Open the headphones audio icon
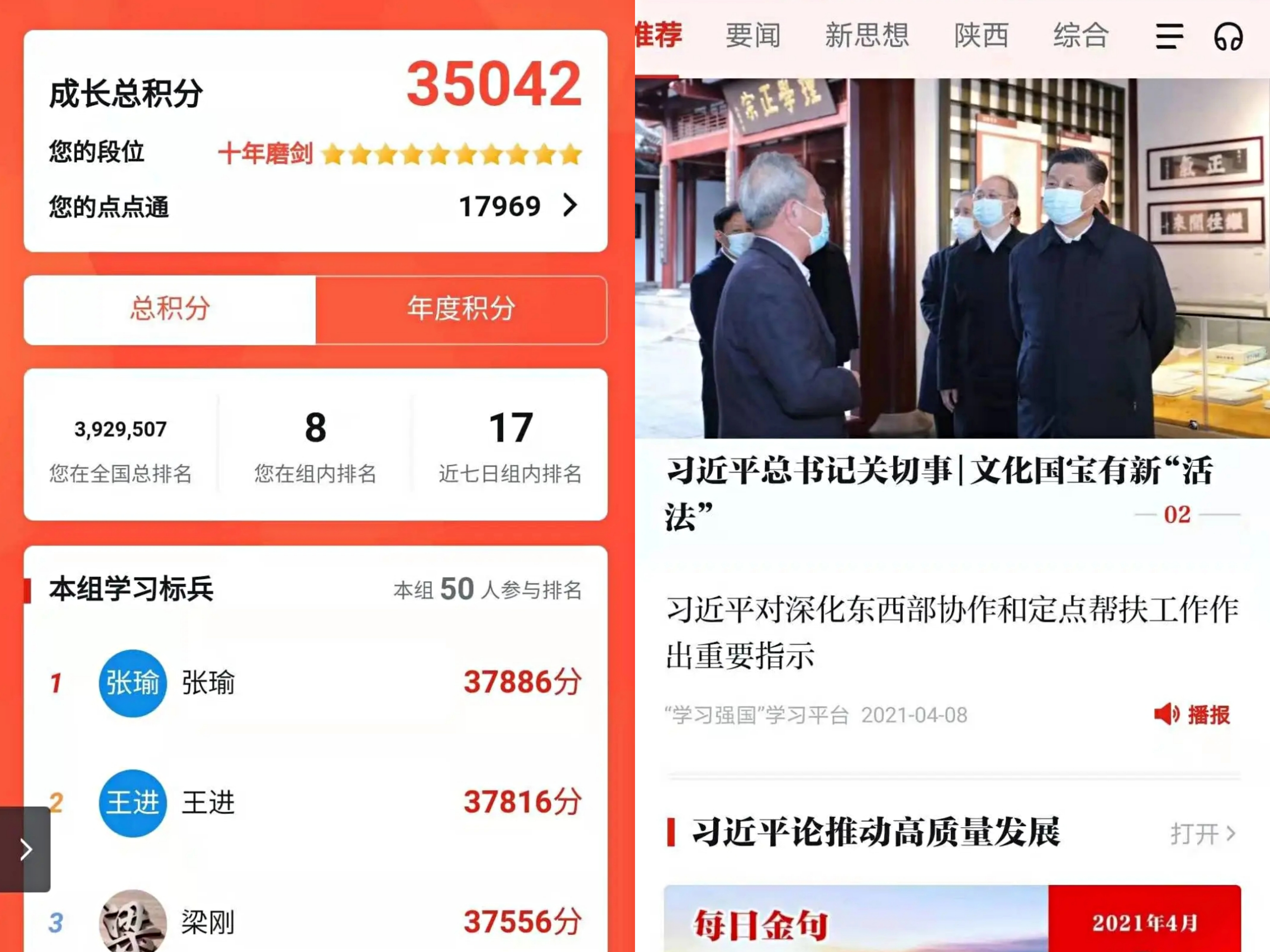The width and height of the screenshot is (1270, 952). coord(1228,37)
